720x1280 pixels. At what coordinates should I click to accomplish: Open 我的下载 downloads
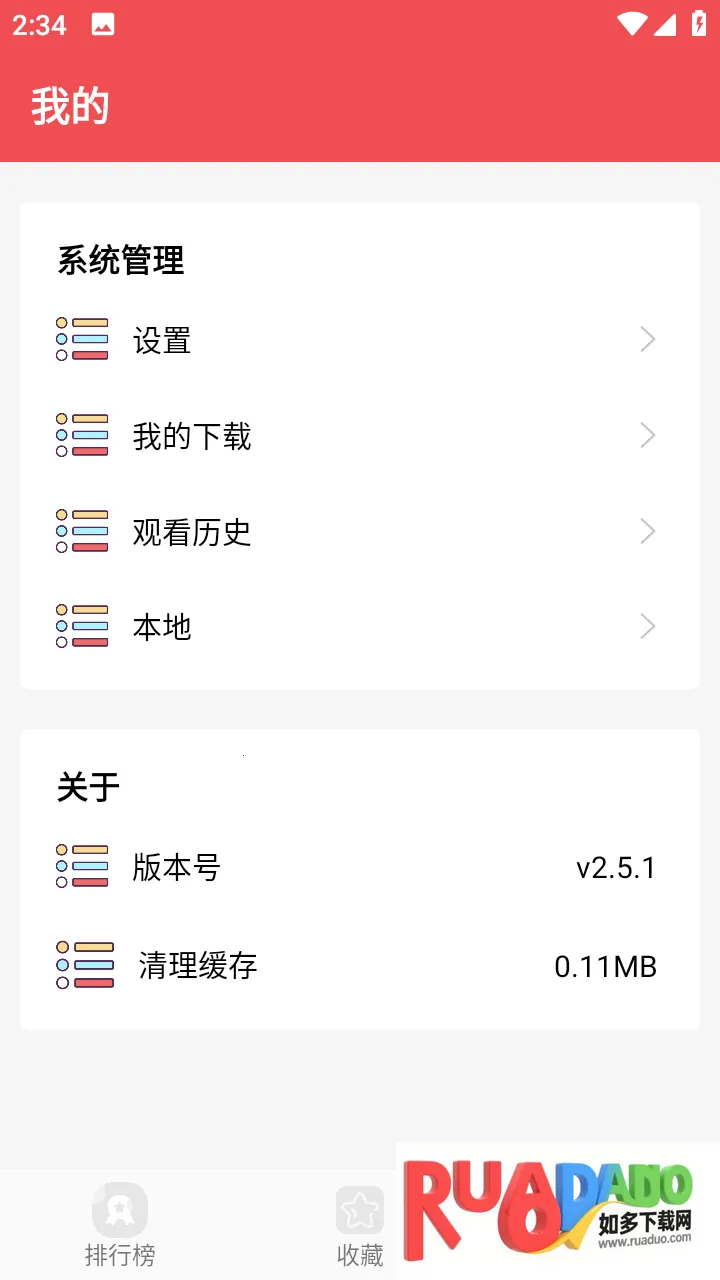click(360, 436)
